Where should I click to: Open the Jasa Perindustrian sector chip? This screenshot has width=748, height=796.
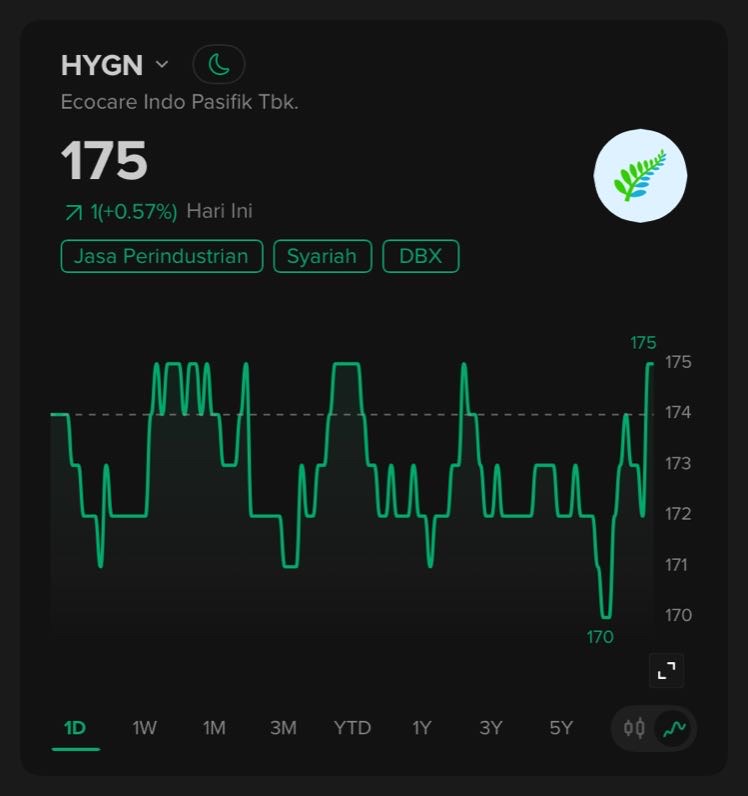161,256
